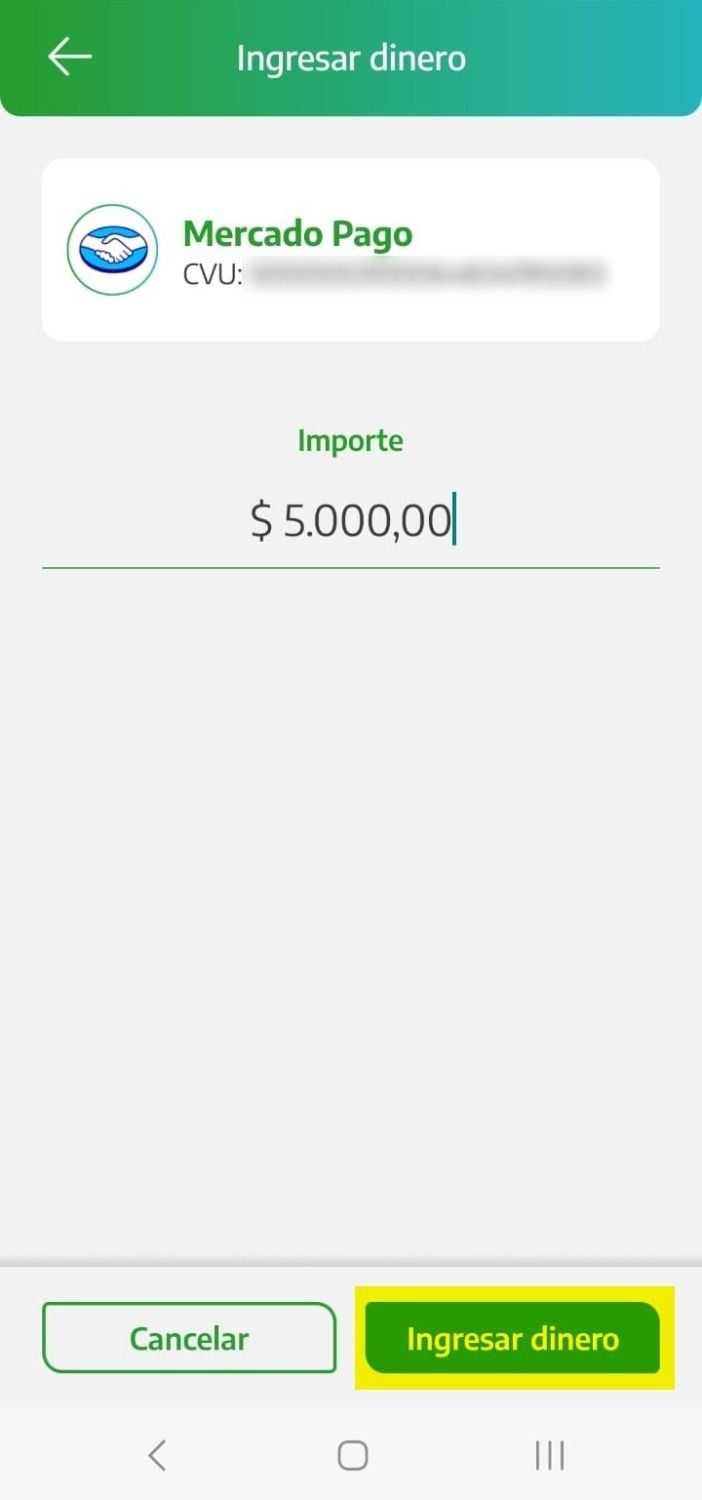Go to the phone home screen

(x=352, y=1455)
